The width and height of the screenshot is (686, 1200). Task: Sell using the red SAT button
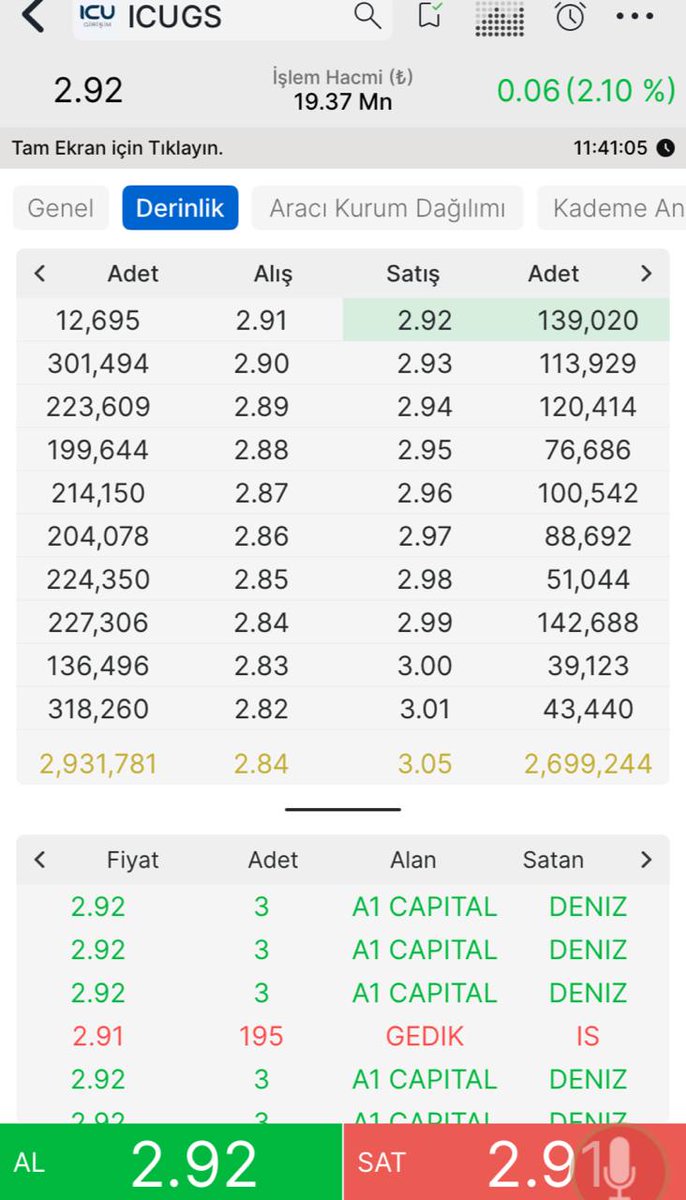coord(480,1162)
